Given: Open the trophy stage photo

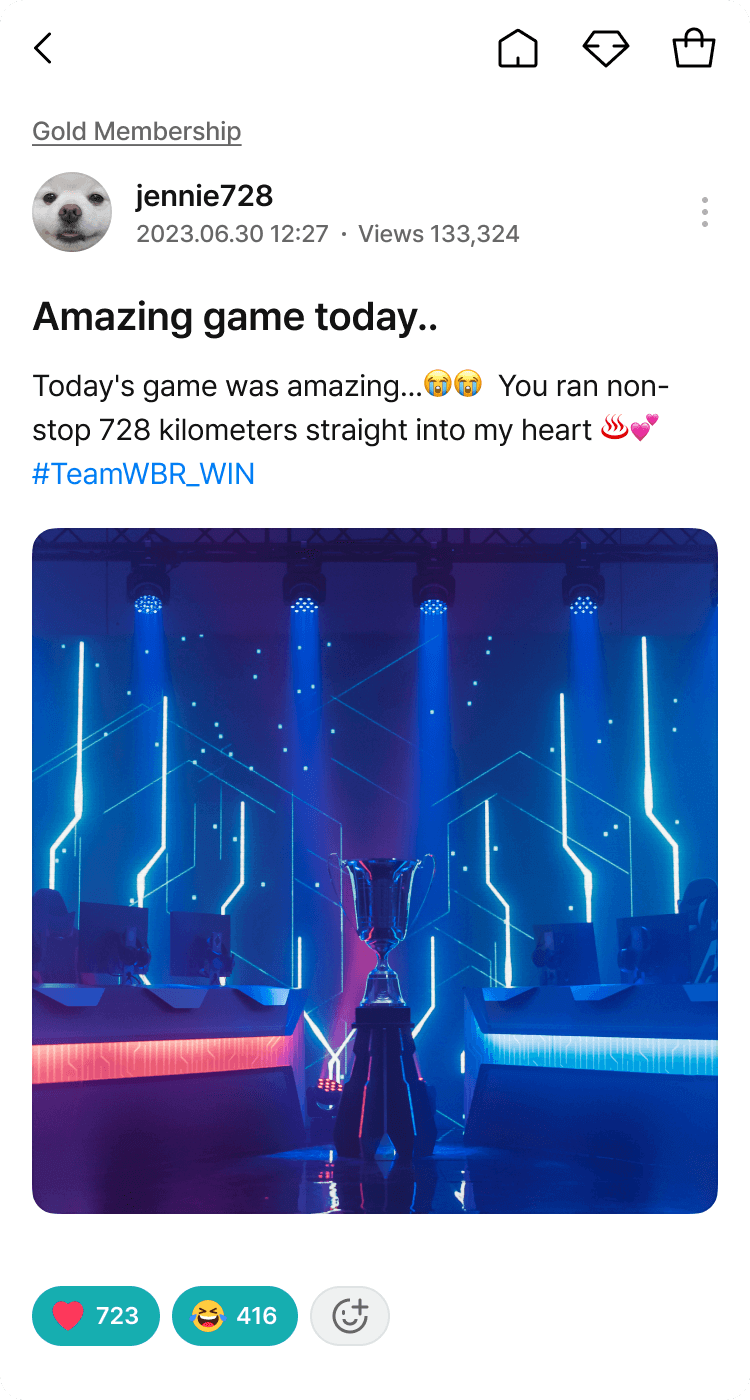Looking at the screenshot, I should point(375,871).
